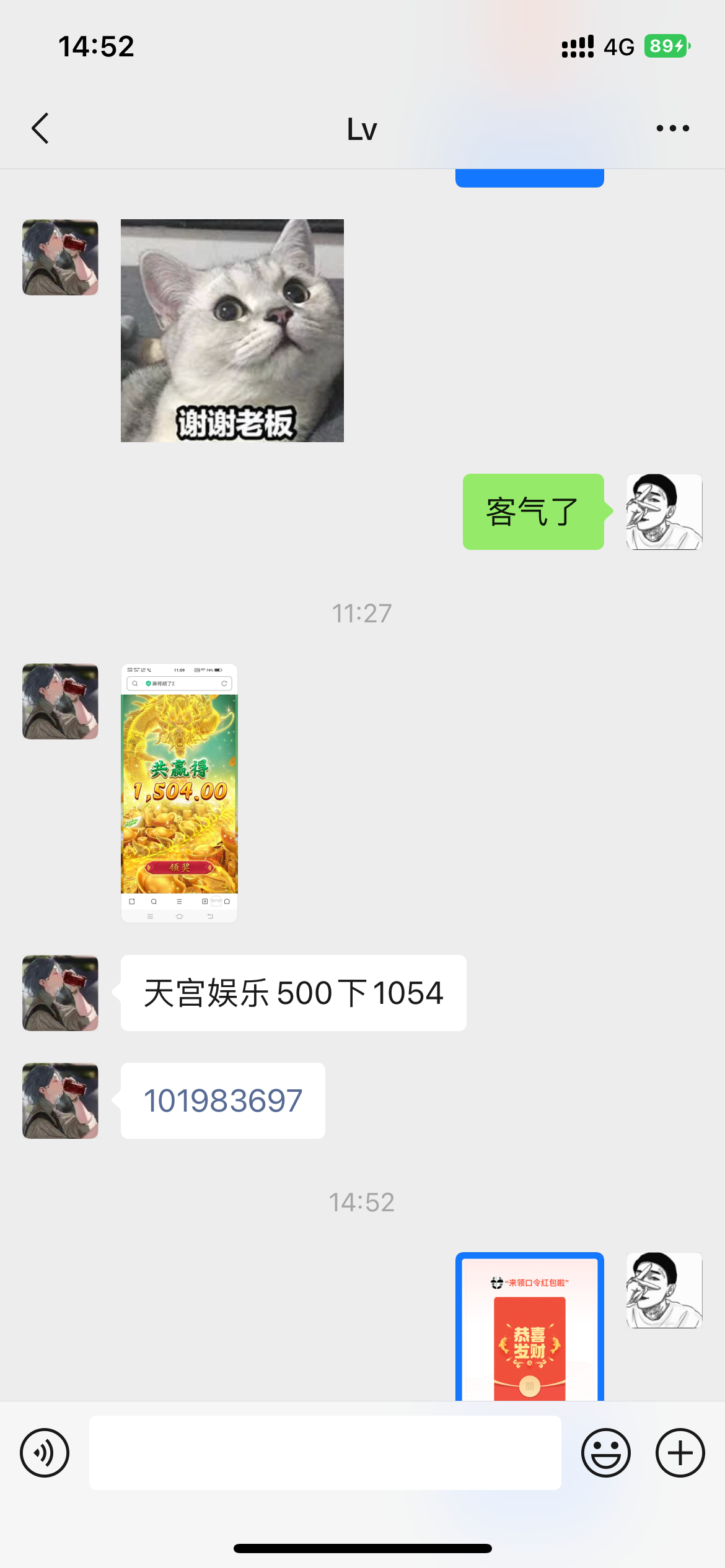This screenshot has width=725, height=1568.
Task: Open the emoji sticker panel
Action: (x=605, y=1452)
